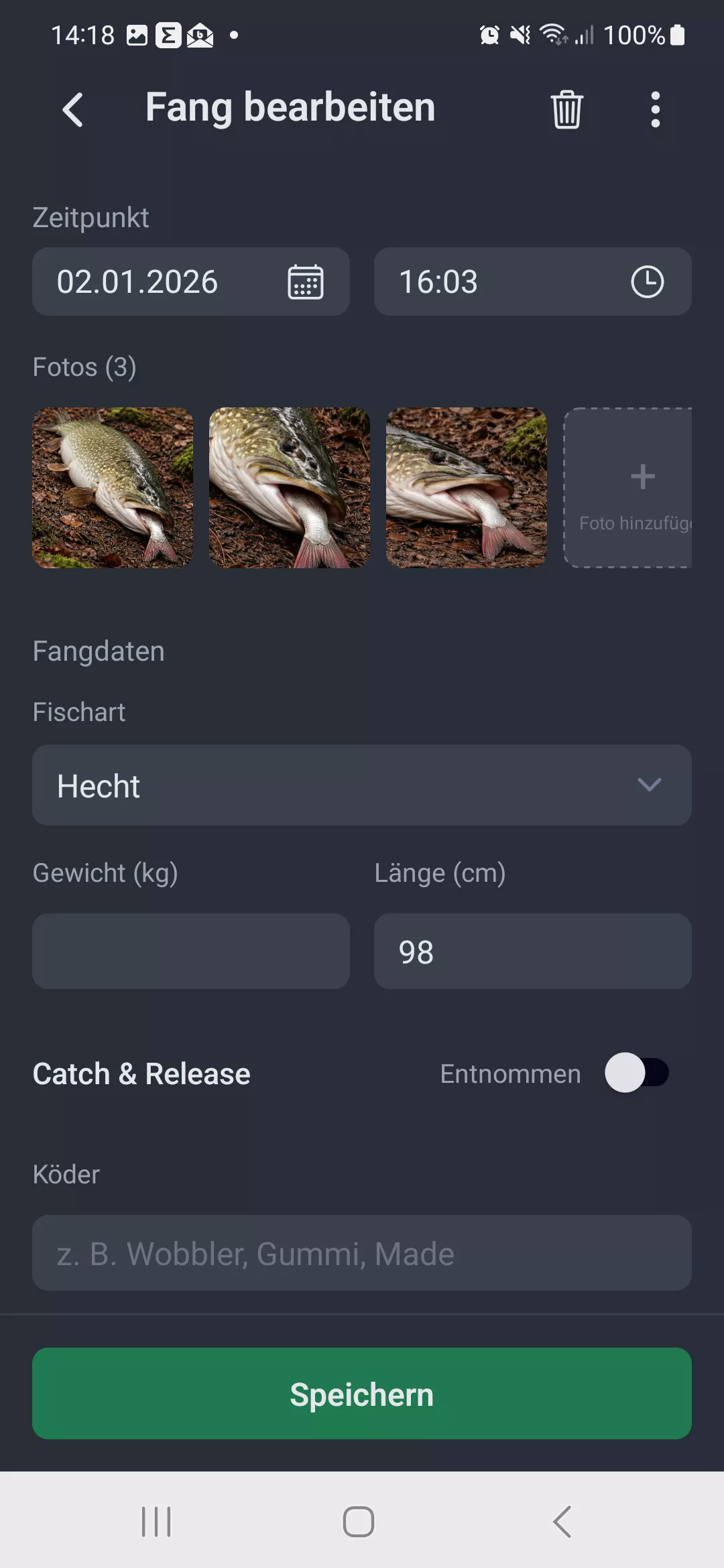Delete this catch via trash icon

click(x=565, y=109)
